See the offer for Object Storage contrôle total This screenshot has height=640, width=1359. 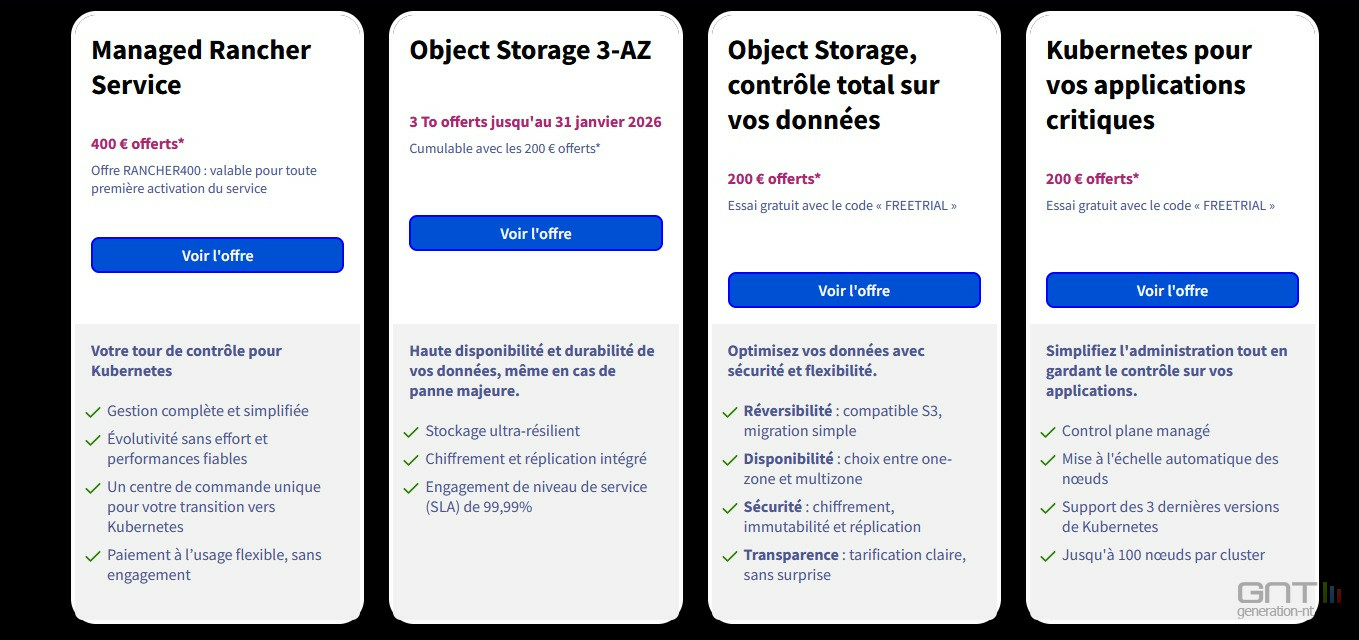point(853,290)
